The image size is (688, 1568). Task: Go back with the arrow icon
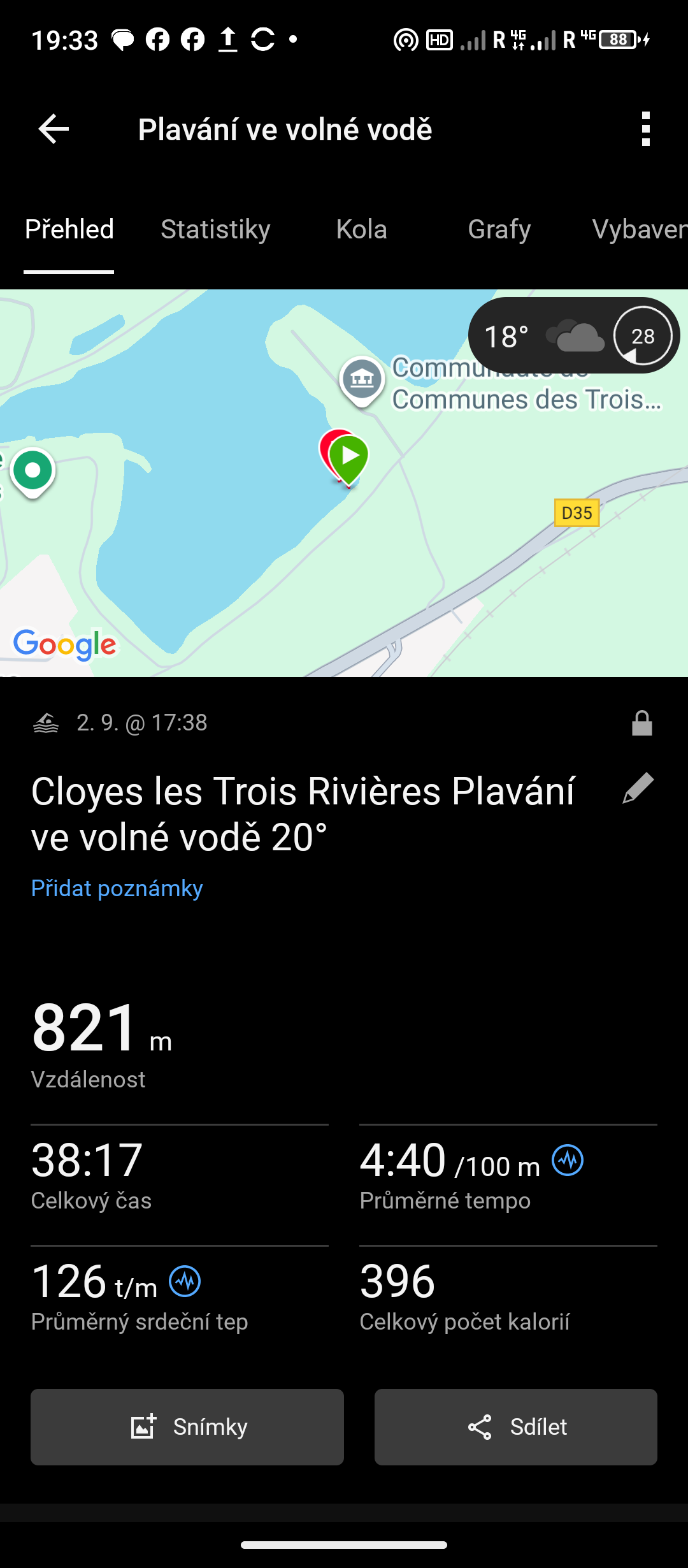click(54, 129)
